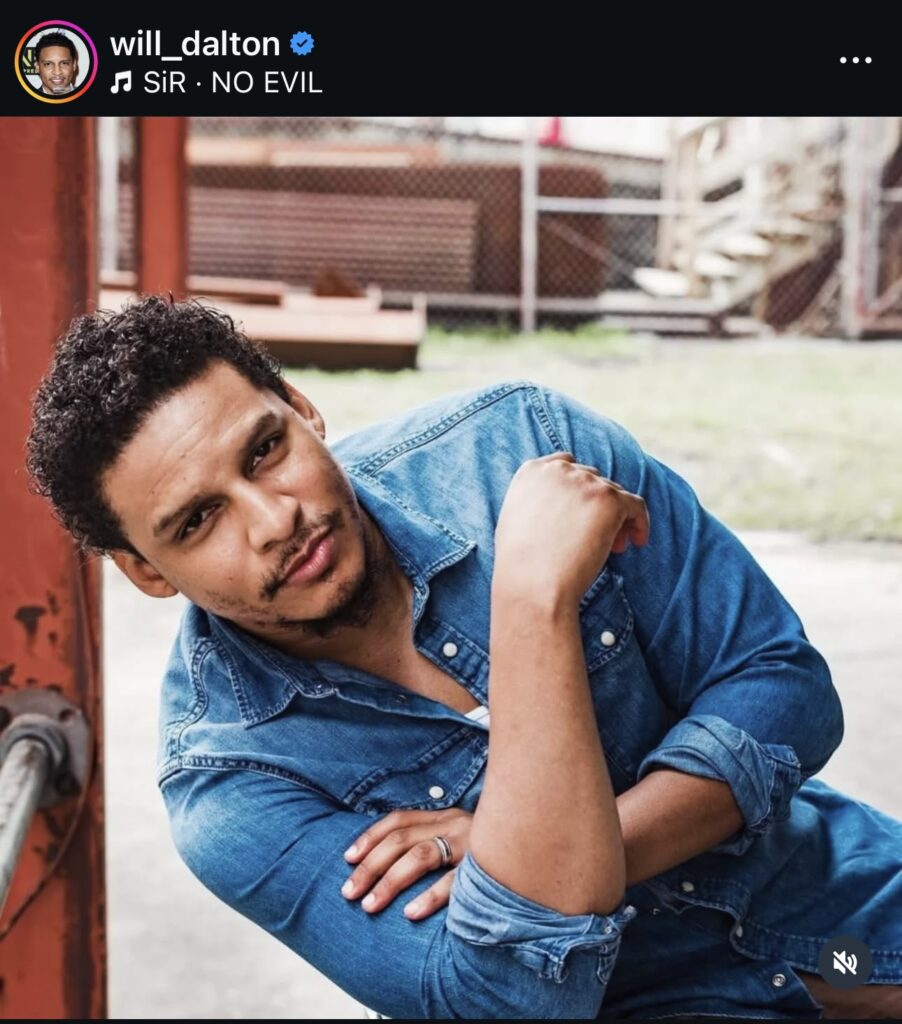The image size is (902, 1024).
Task: Open the will_dalton profile username
Action: [195, 44]
